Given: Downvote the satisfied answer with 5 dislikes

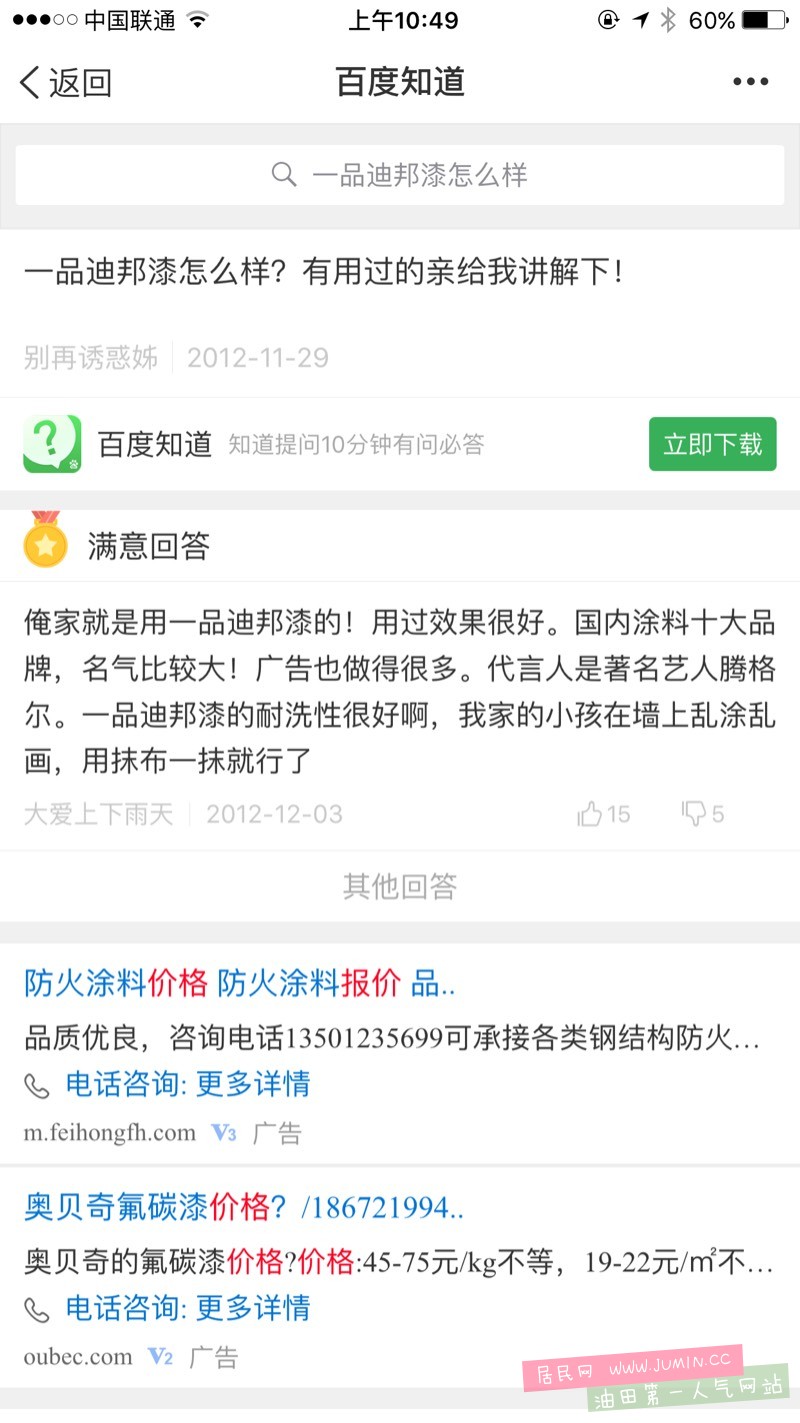Looking at the screenshot, I should [703, 814].
